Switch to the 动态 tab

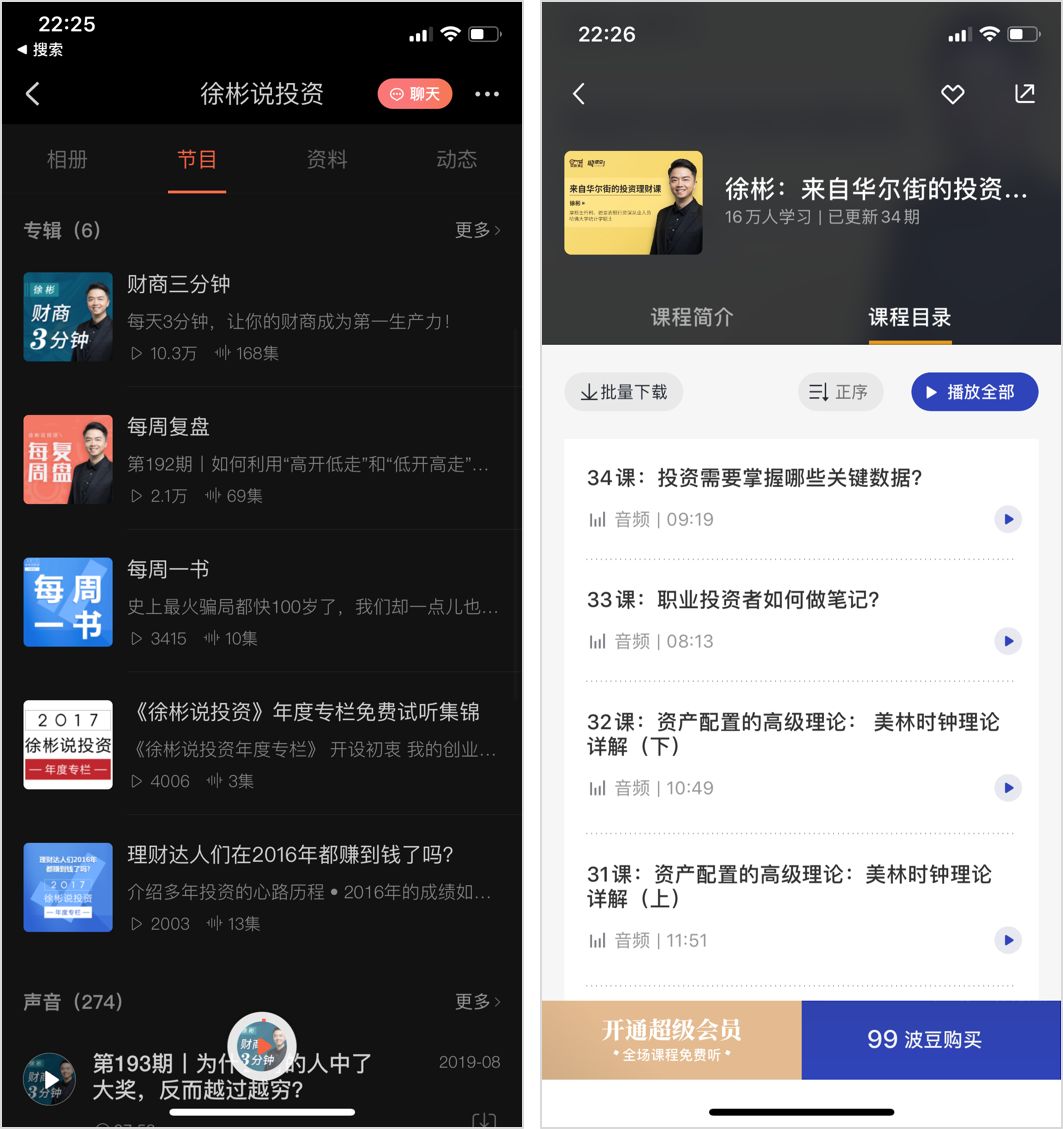pyautogui.click(x=457, y=159)
